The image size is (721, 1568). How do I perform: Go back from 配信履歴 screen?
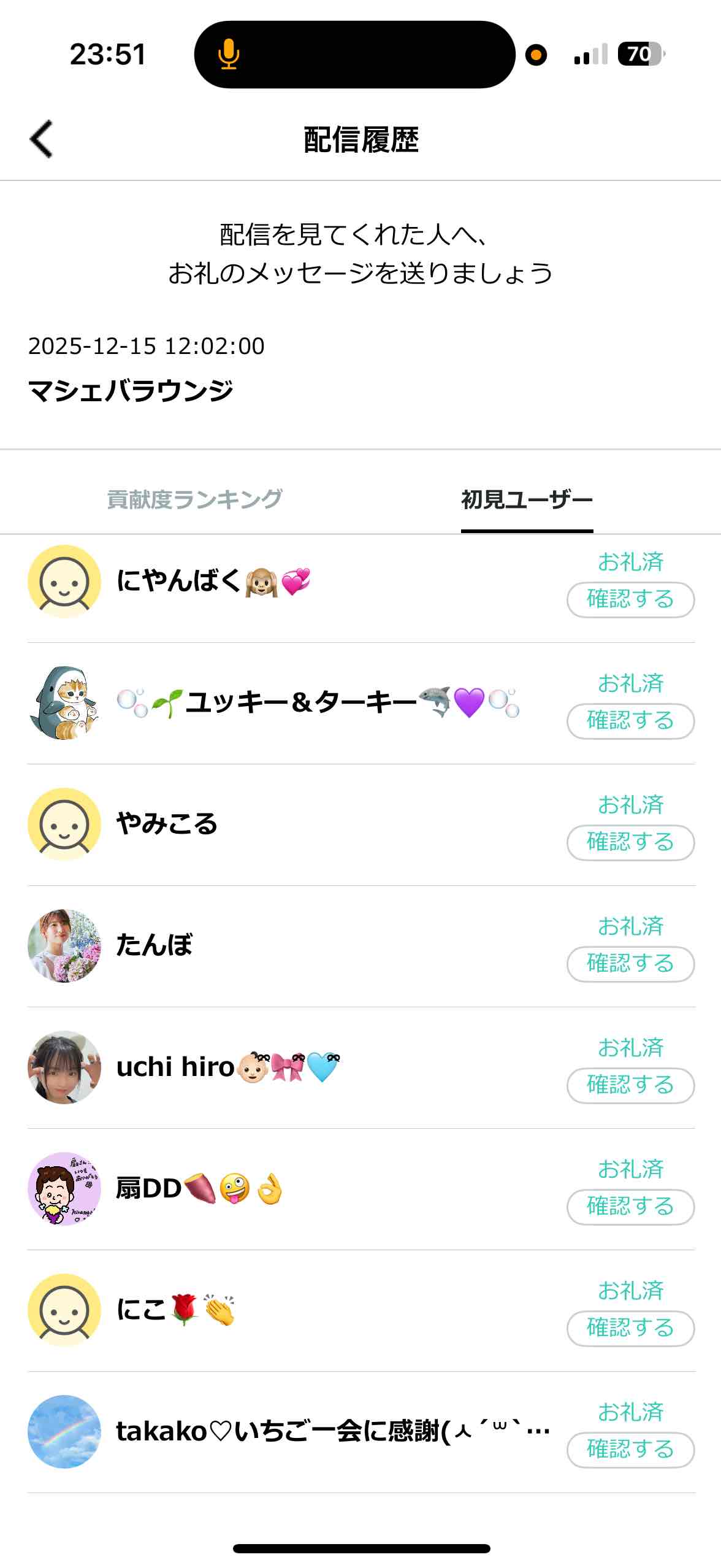[x=41, y=139]
